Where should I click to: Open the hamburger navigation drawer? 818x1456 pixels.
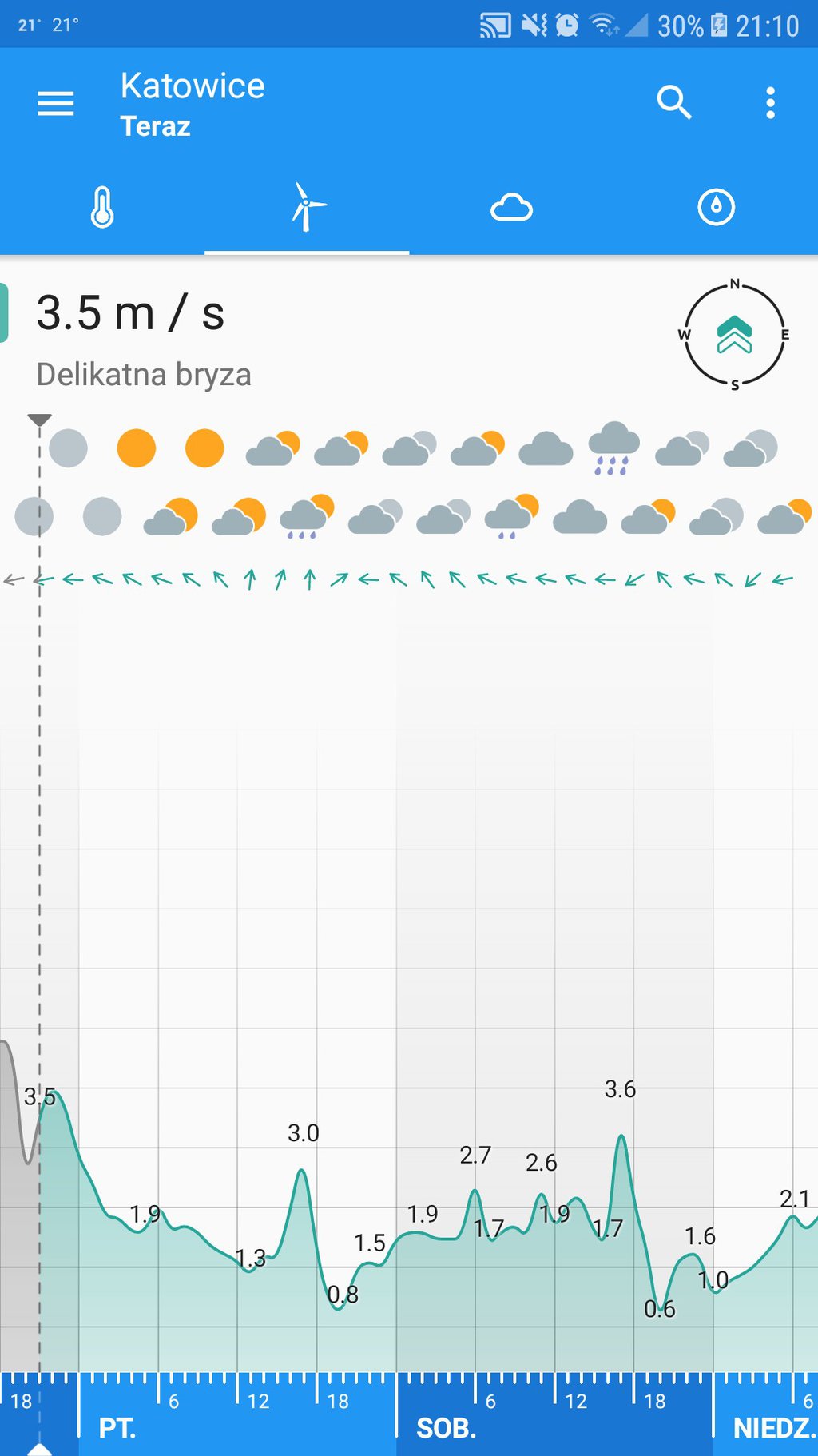(56, 104)
